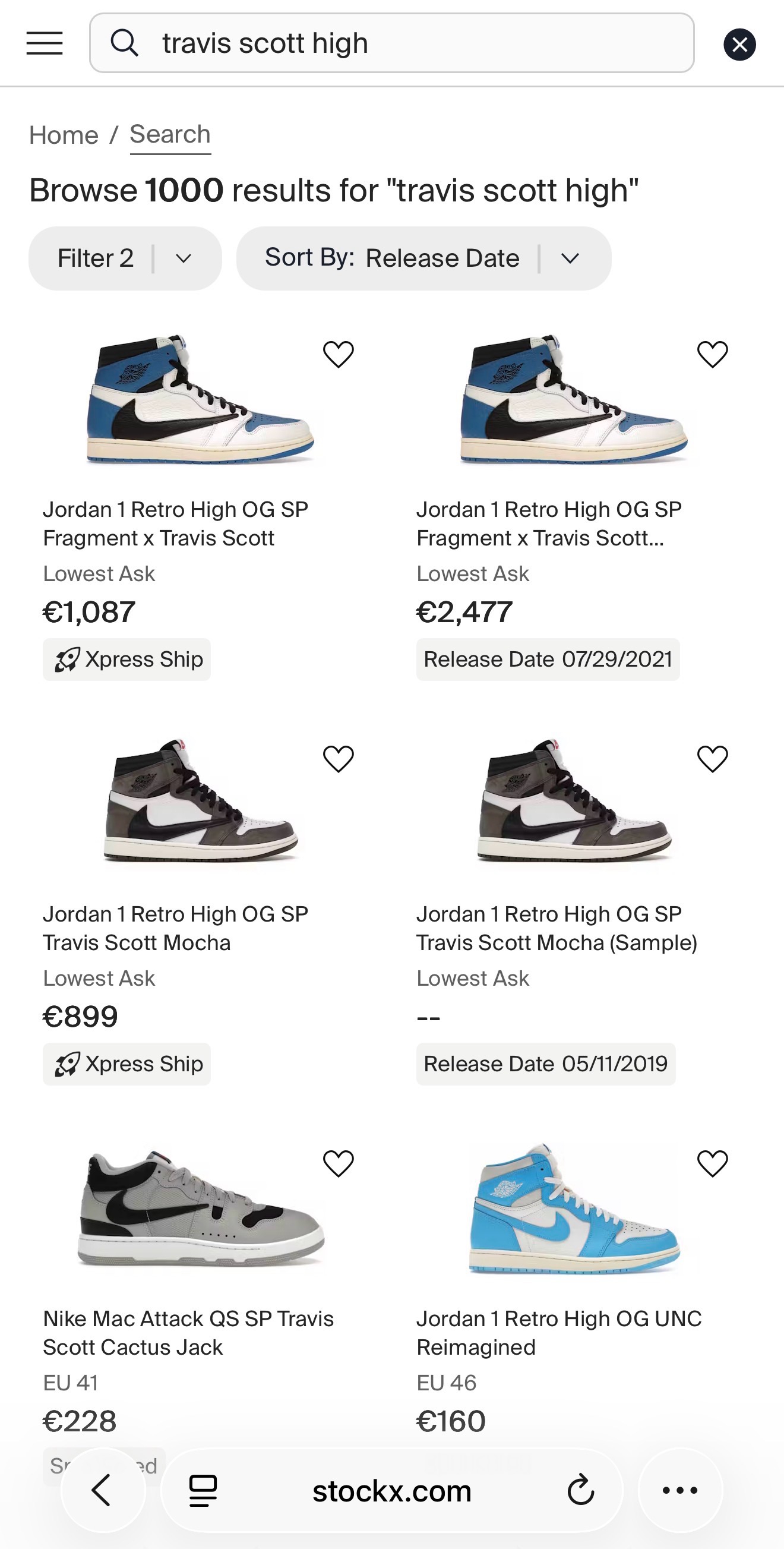784x1549 pixels.
Task: Like the Travis Scott Mocha €899 shoe
Action: [339, 759]
